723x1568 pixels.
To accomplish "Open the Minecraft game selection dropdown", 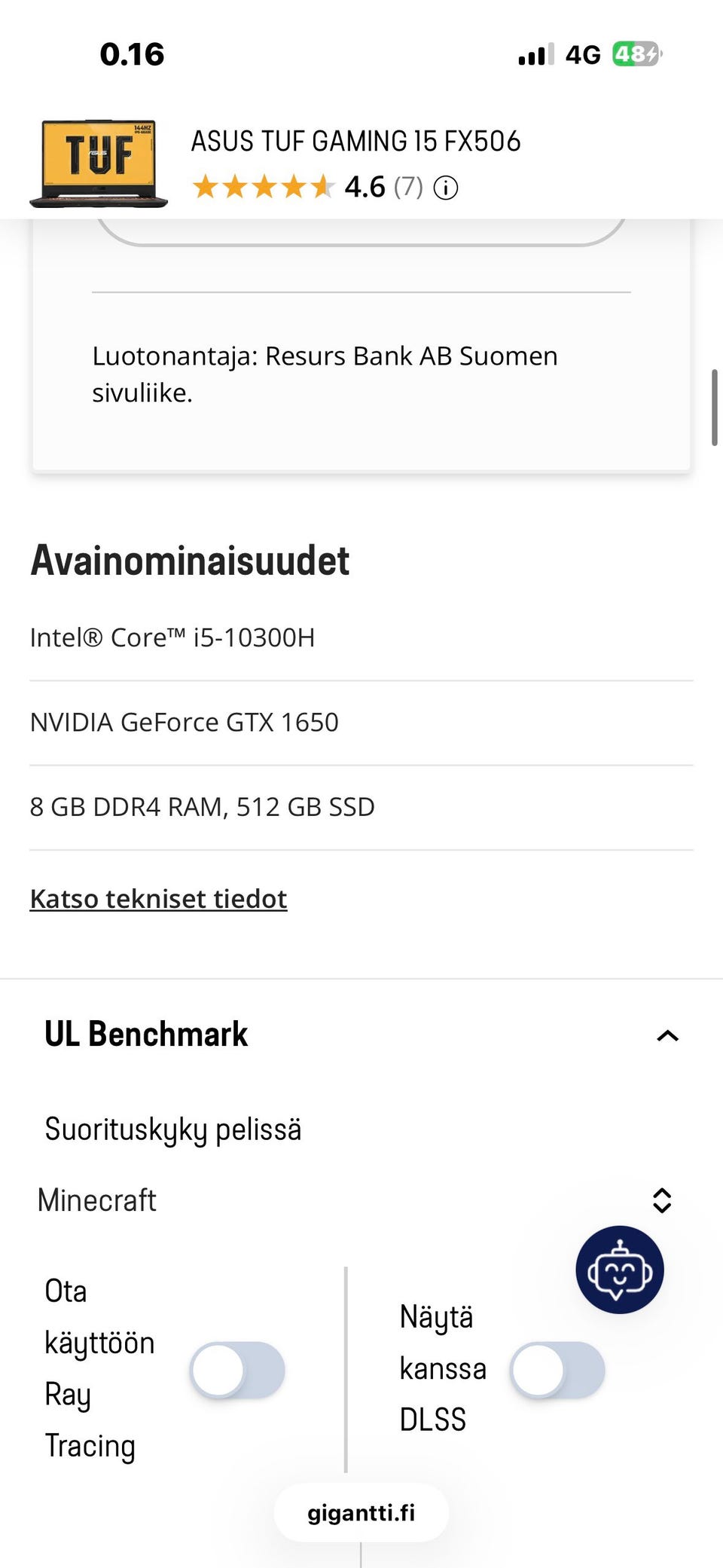I will pyautogui.click(x=661, y=1200).
